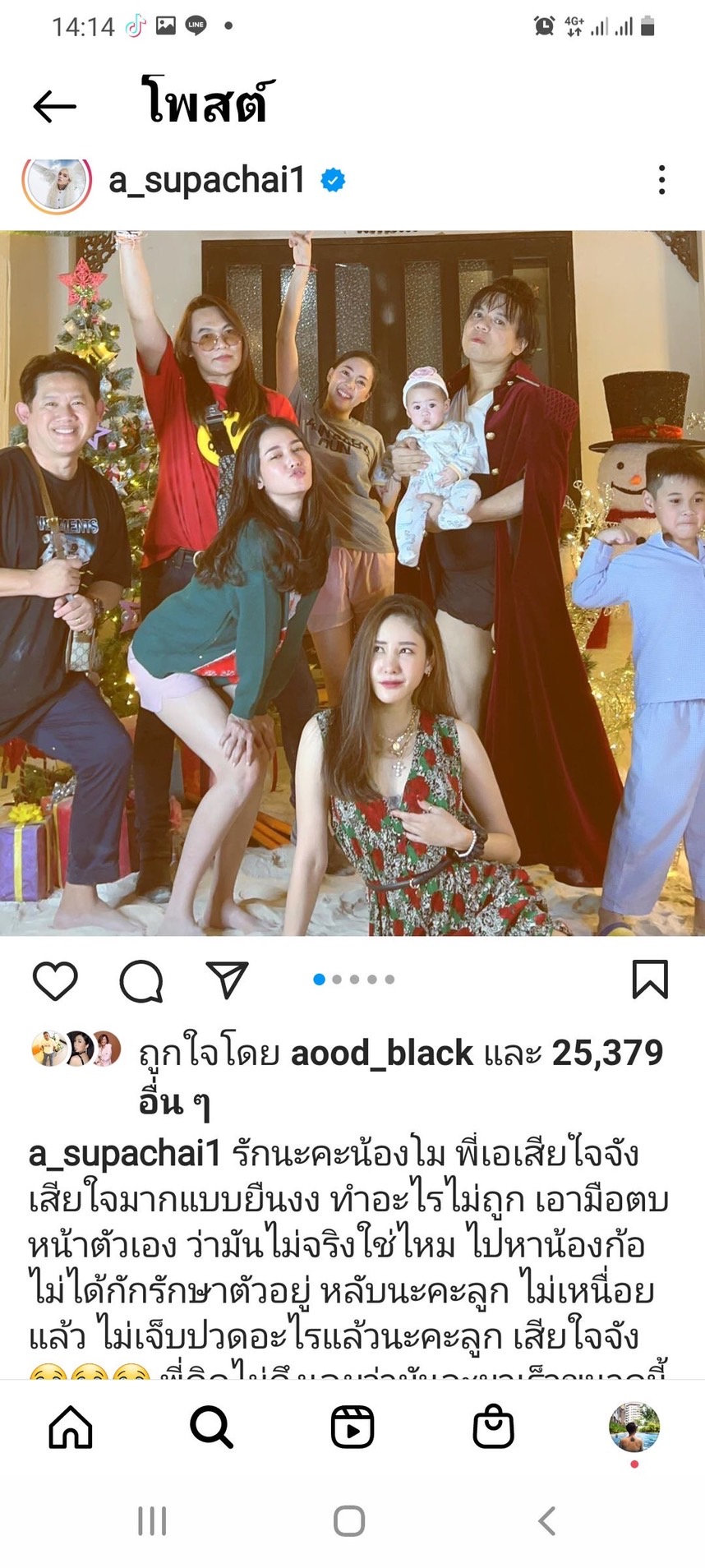Open a_supachai1 profile picture story
The height and width of the screenshot is (1568, 705).
click(57, 182)
